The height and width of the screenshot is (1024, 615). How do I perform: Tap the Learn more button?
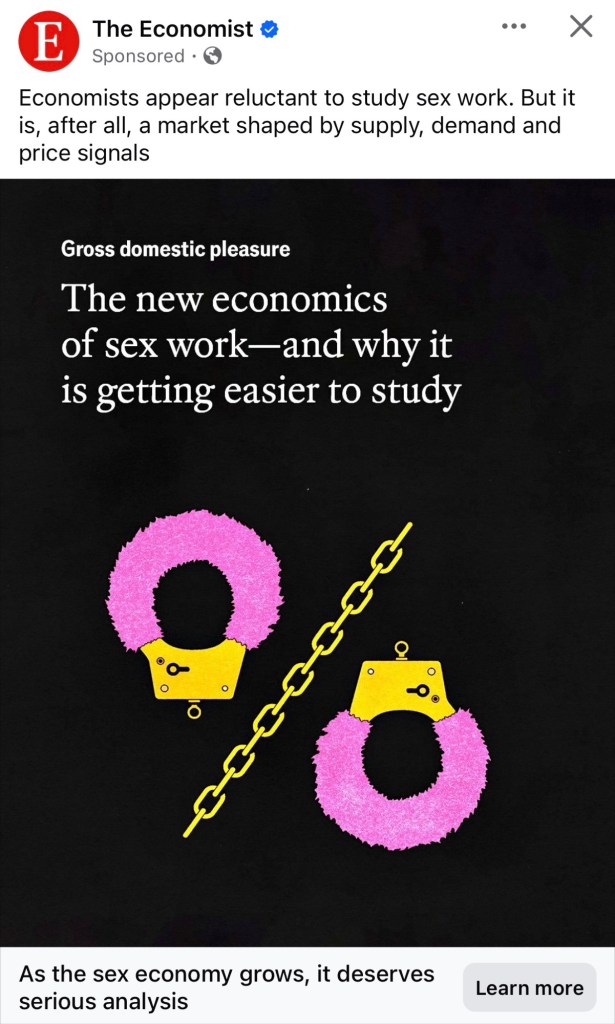click(x=529, y=988)
